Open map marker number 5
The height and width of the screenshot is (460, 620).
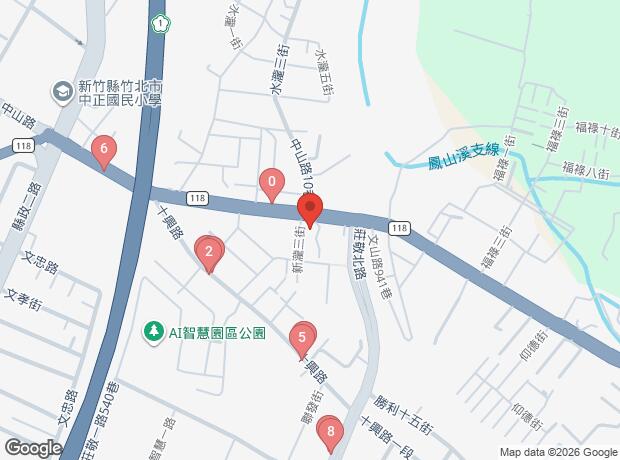pyautogui.click(x=302, y=340)
